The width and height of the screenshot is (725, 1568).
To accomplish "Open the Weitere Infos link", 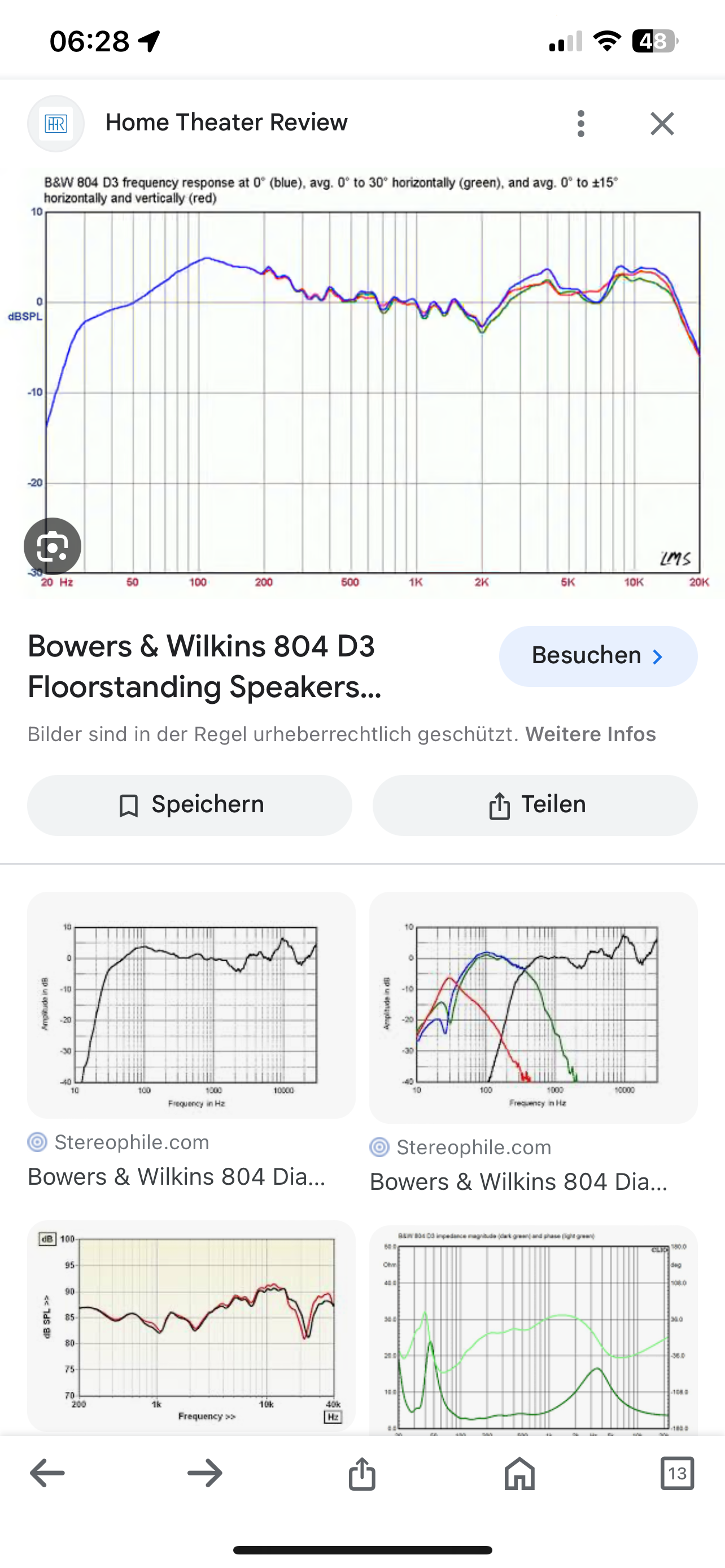I will coord(591,734).
